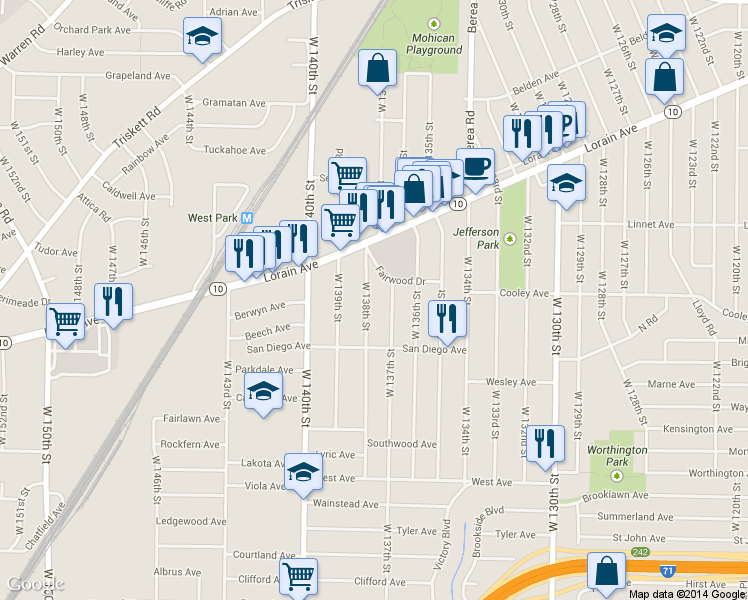Tap the shopping bag marker near Route 10 shield
Image resolution: width=748 pixels, height=600 pixels.
665,77
